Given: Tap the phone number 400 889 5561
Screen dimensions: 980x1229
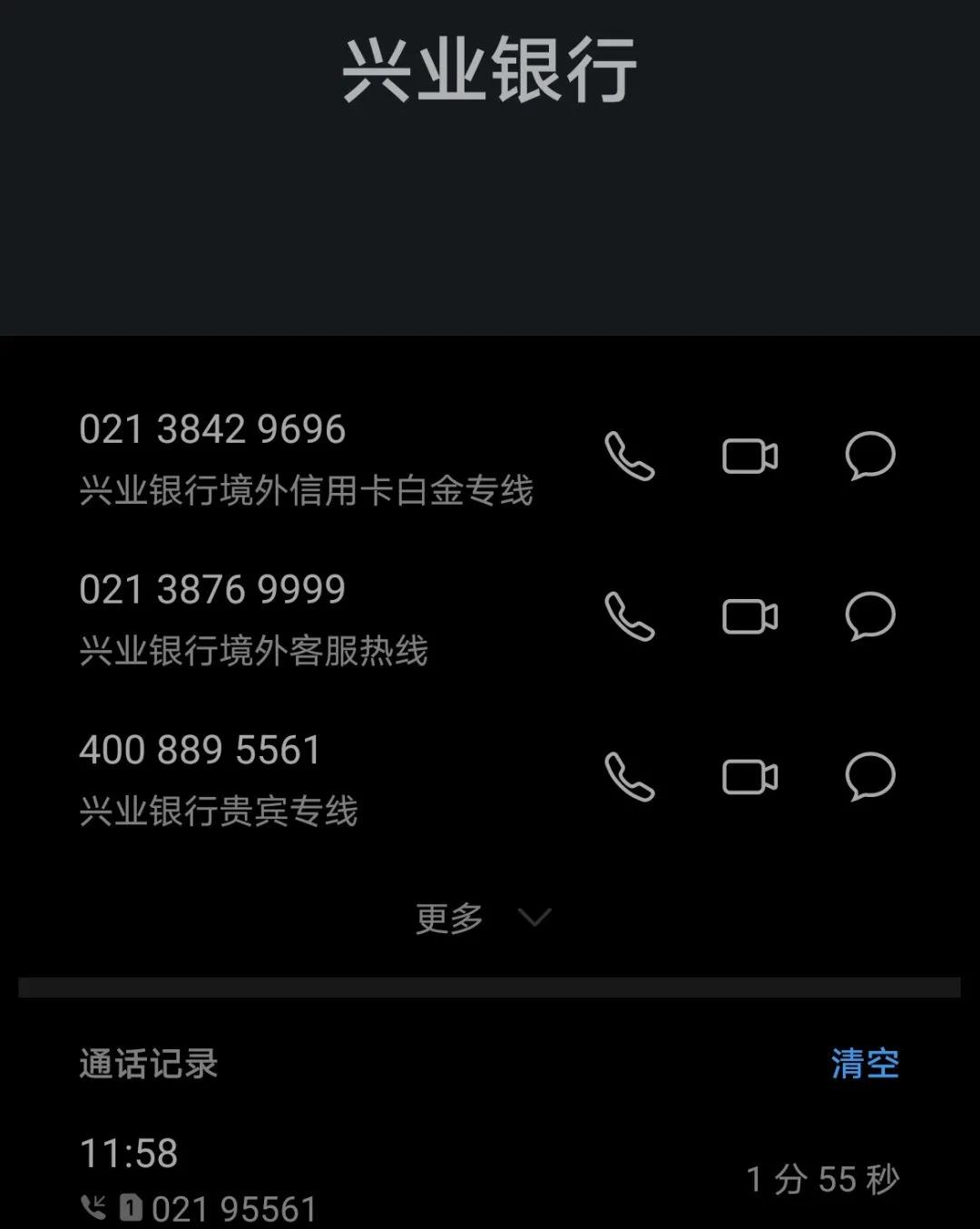Looking at the screenshot, I should 201,749.
